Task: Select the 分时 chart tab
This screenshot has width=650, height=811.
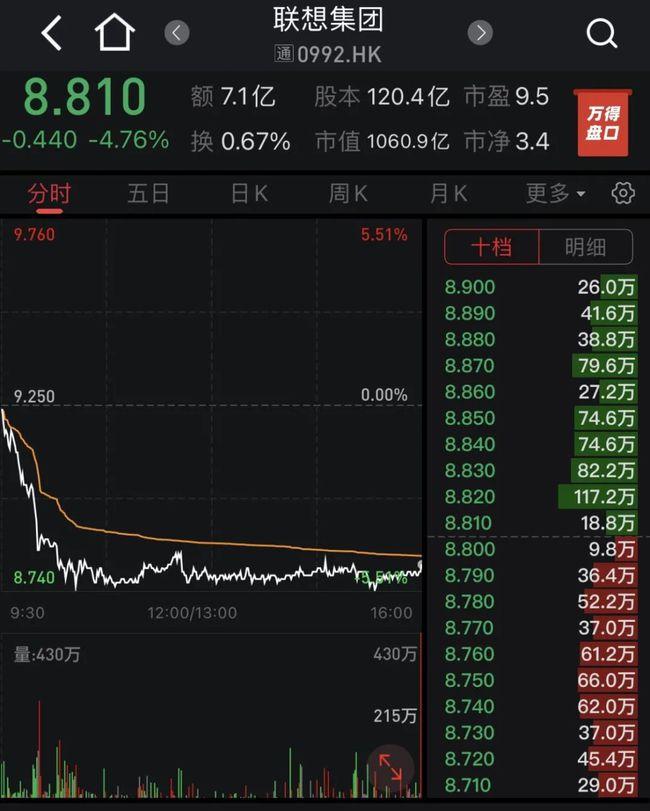Action: point(49,193)
